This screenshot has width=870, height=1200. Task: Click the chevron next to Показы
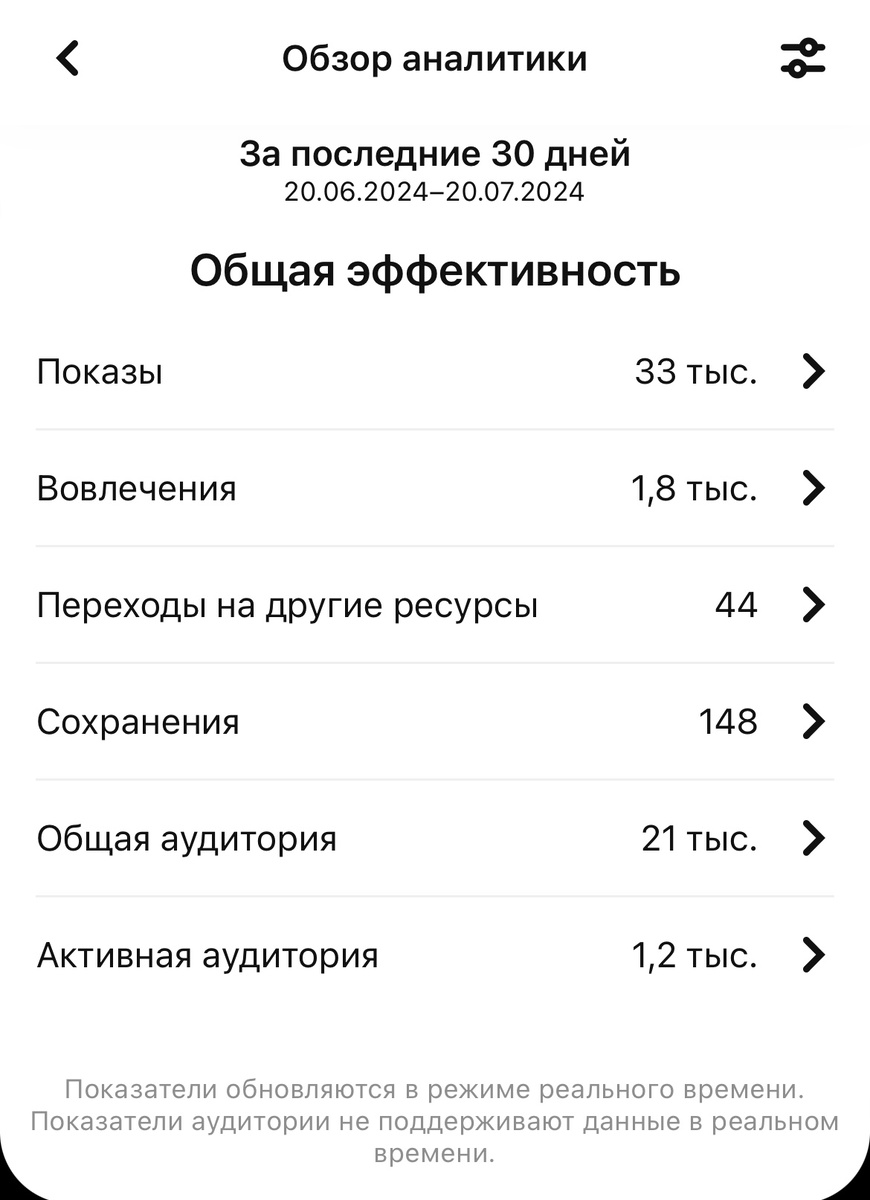(814, 371)
